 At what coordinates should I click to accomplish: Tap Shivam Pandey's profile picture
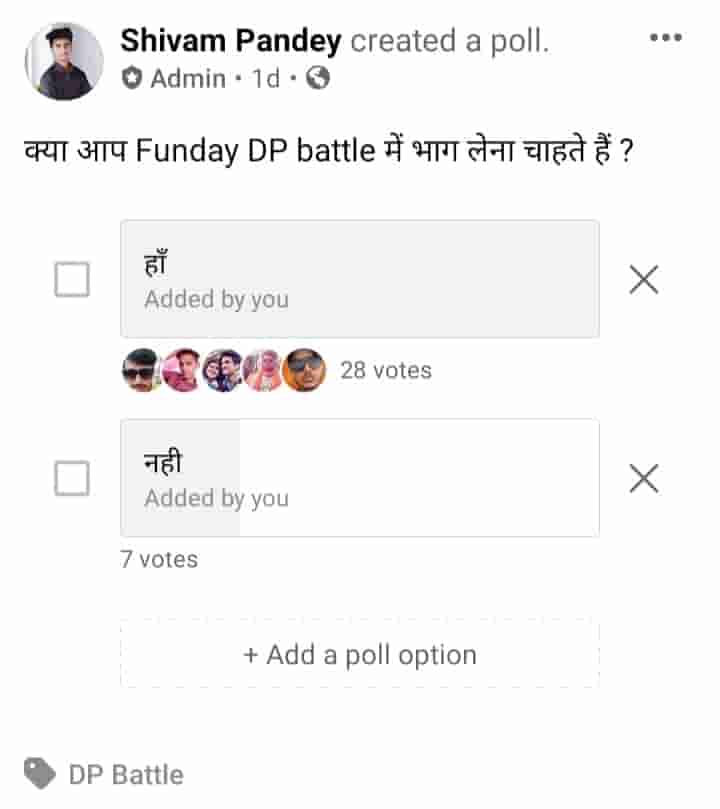[64, 61]
